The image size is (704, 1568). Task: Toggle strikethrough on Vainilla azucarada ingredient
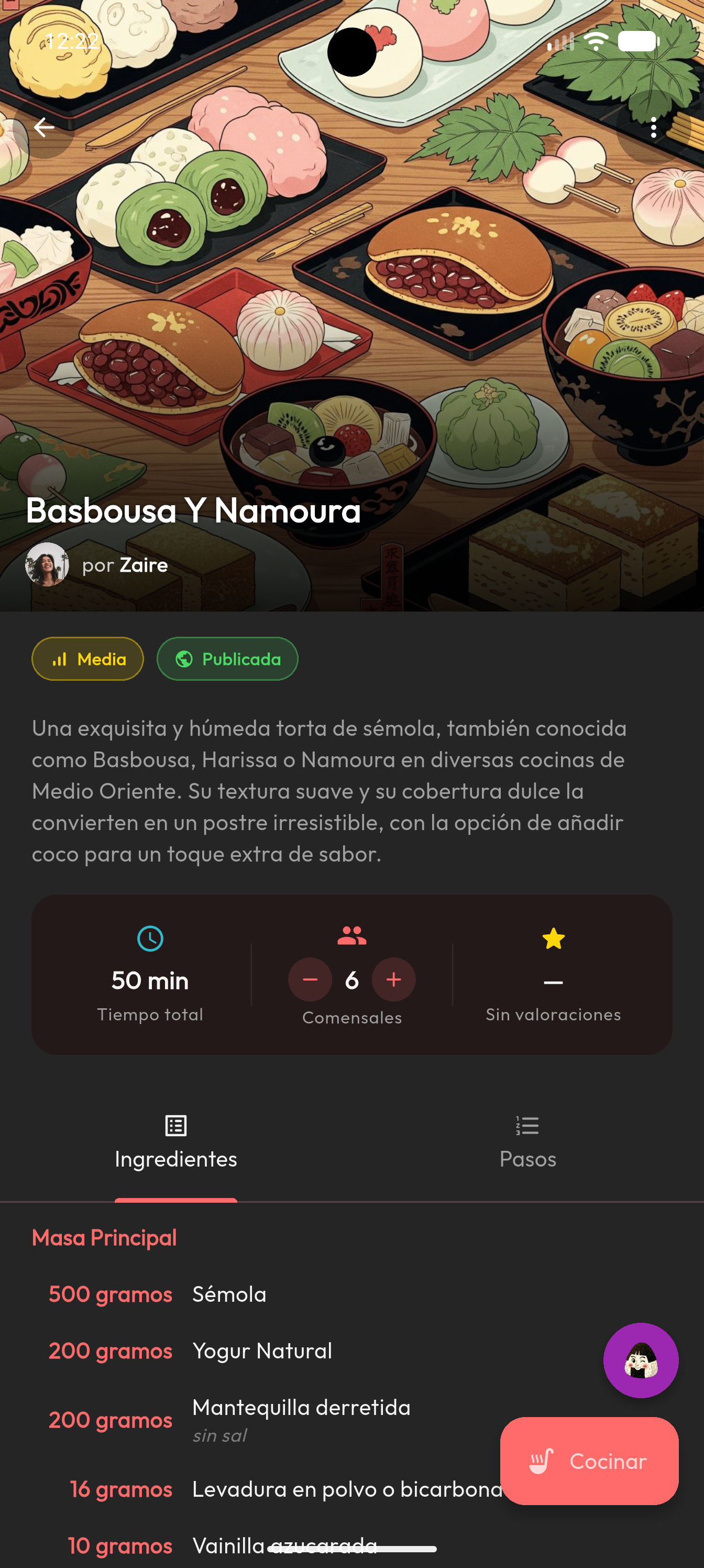[284, 1545]
